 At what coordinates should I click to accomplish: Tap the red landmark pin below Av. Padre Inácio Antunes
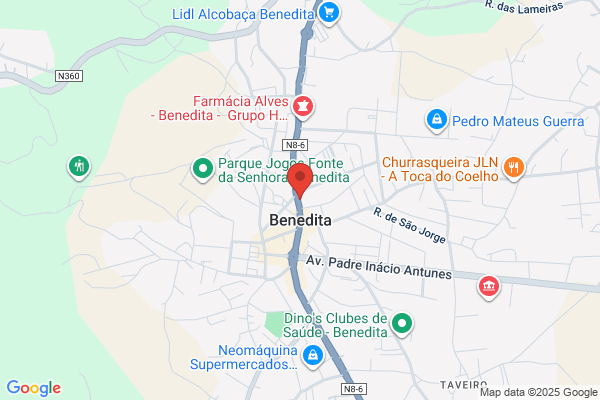pos(489,287)
